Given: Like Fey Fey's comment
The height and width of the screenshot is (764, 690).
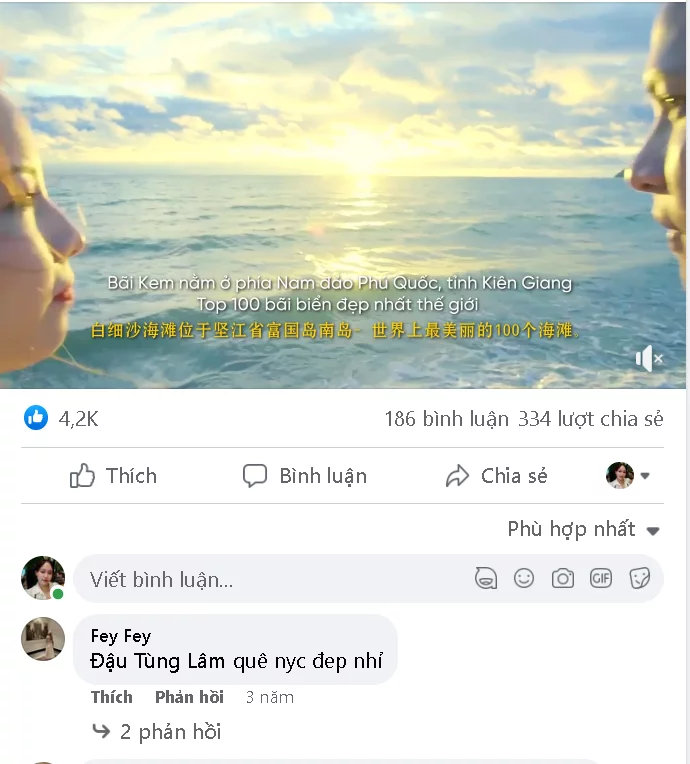Looking at the screenshot, I should tap(111, 697).
